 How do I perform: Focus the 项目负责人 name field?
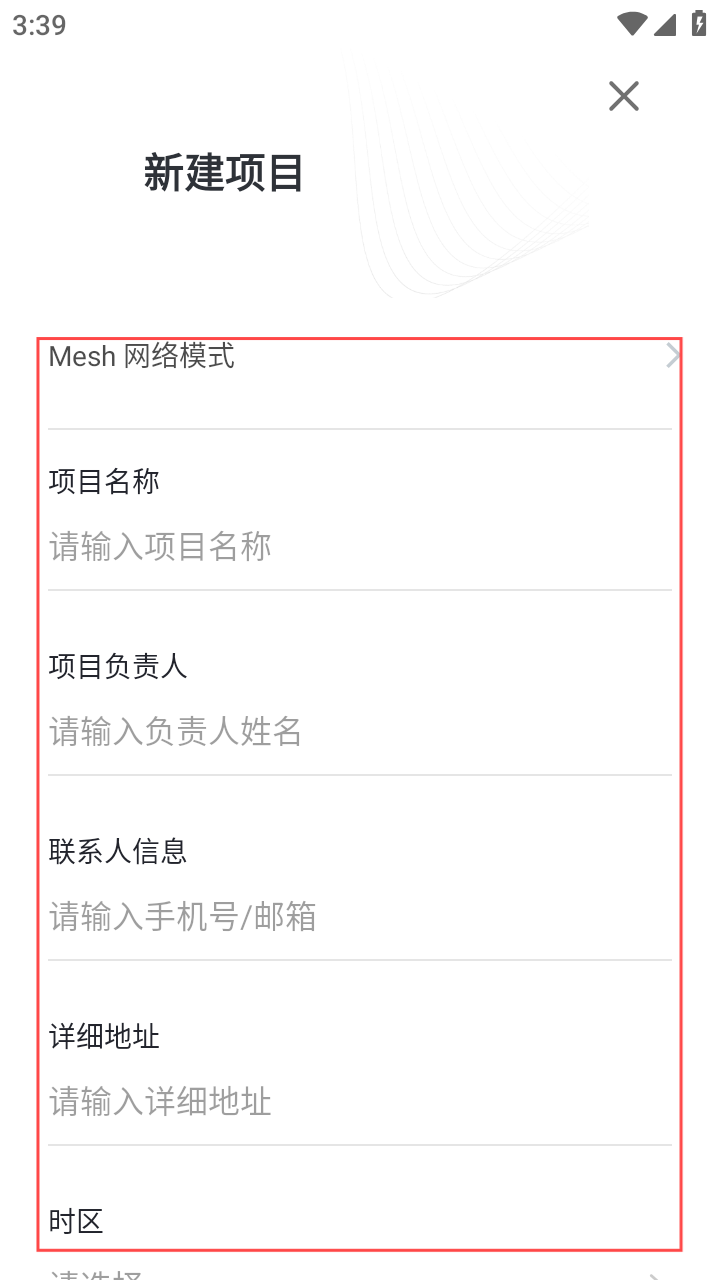click(x=360, y=732)
